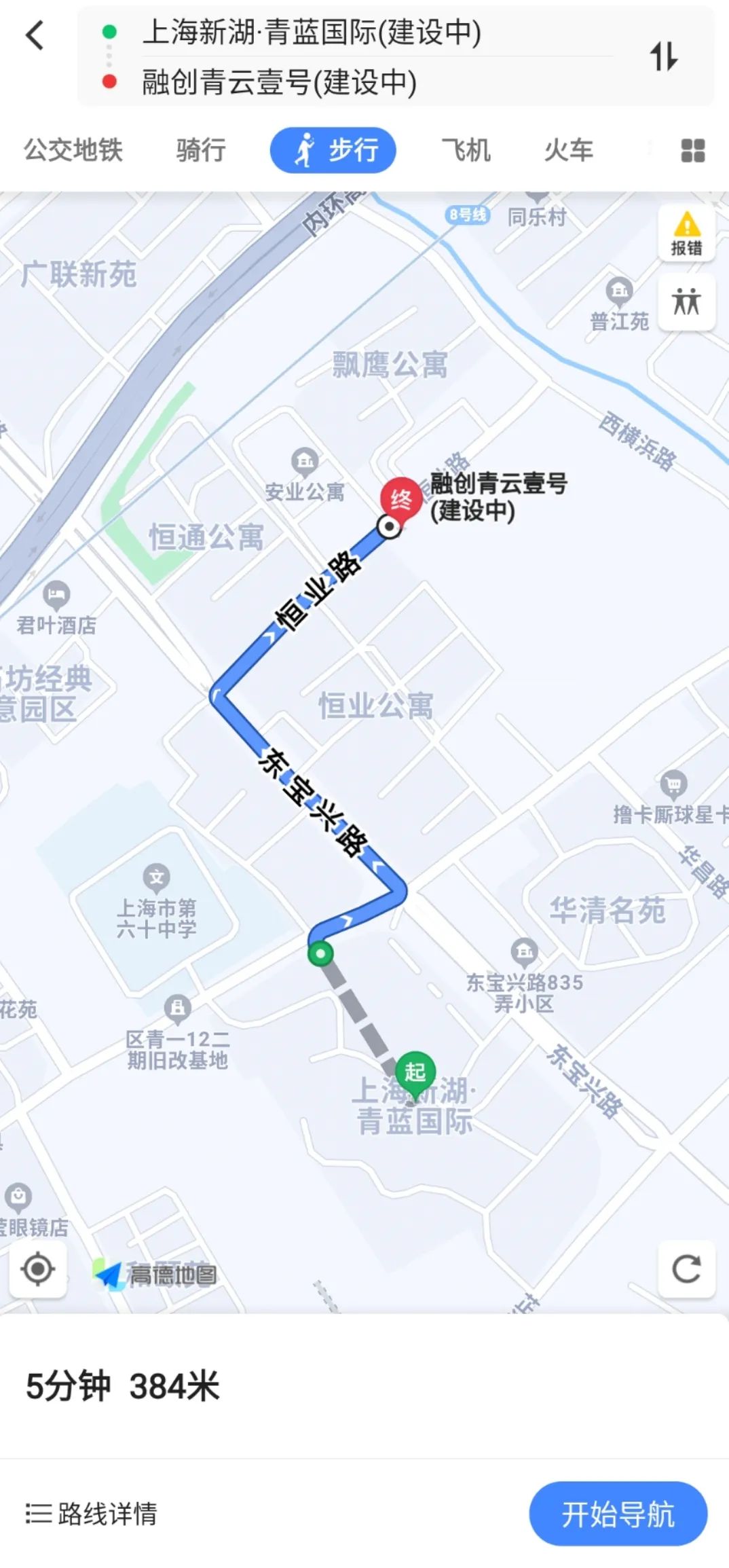This screenshot has width=729, height=1568.
Task: Swap start and destination points
Action: (663, 56)
